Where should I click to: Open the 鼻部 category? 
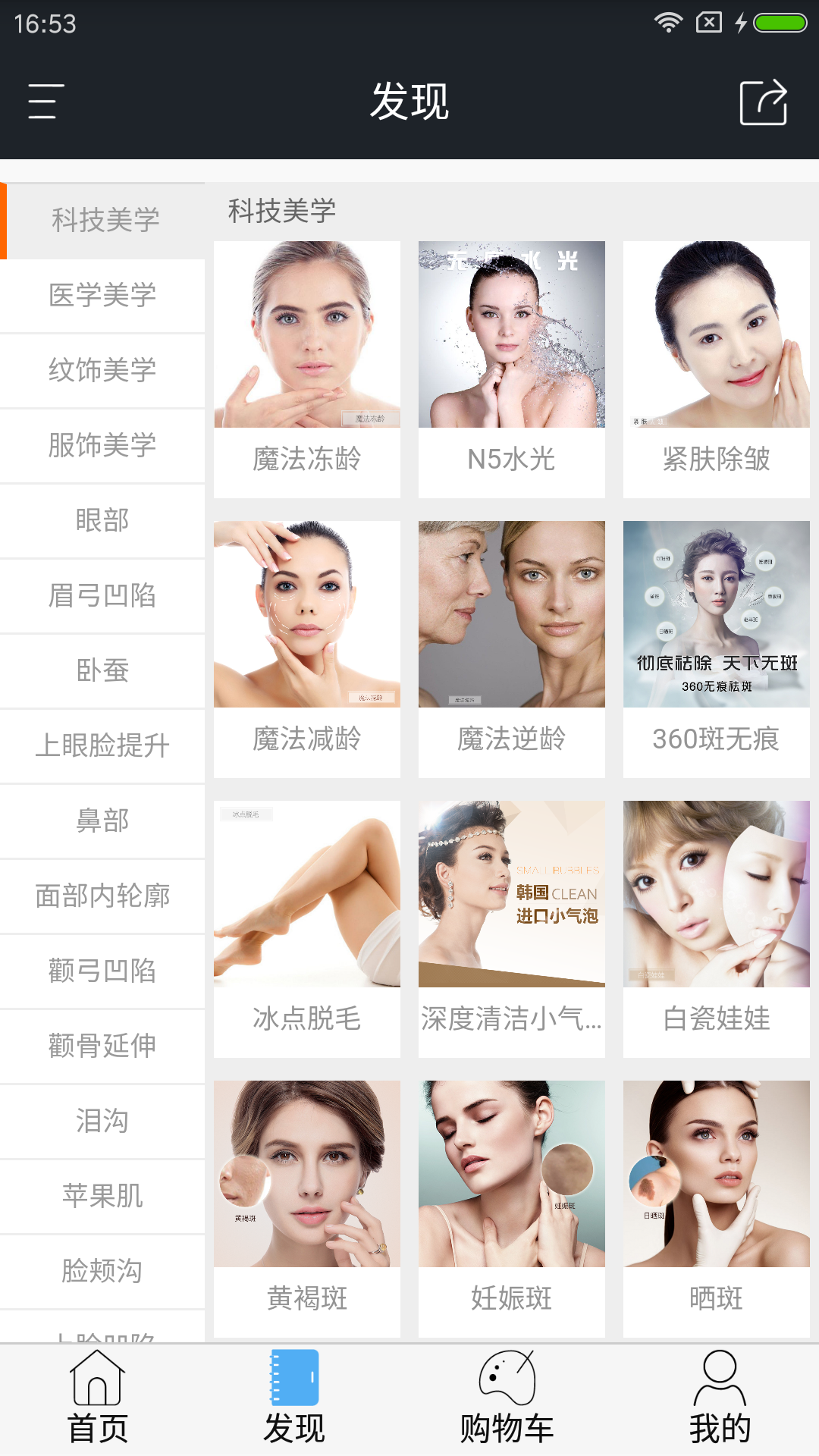coord(102,821)
